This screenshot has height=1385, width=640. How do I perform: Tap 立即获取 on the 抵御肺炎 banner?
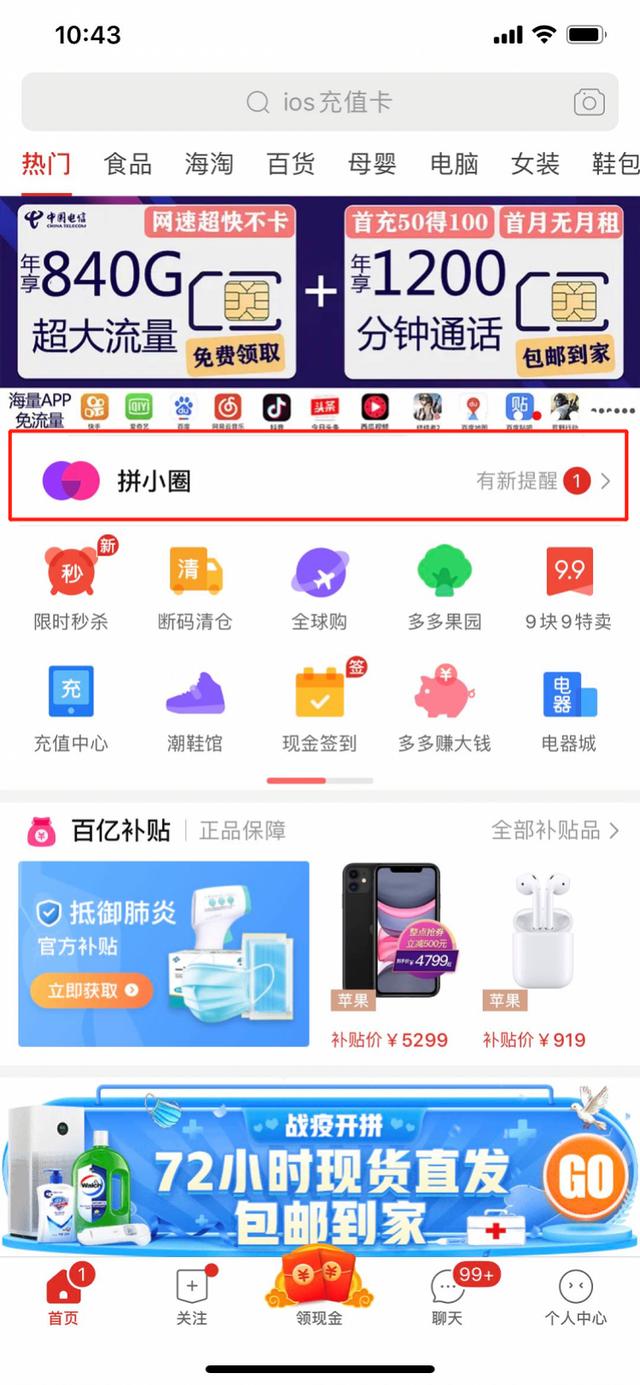pyautogui.click(x=93, y=991)
